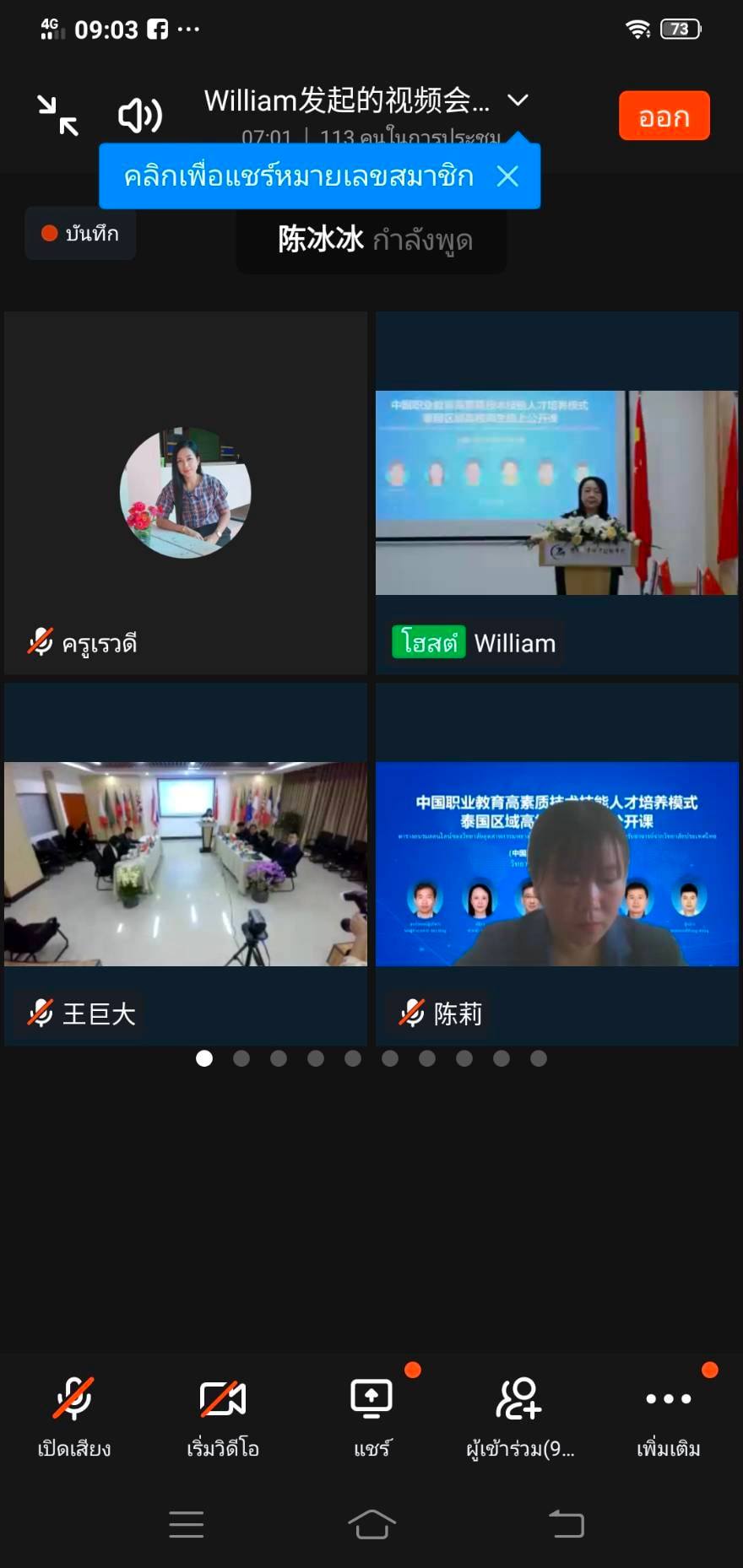The width and height of the screenshot is (743, 1568).
Task: Open host William's video tile
Action: (557, 493)
